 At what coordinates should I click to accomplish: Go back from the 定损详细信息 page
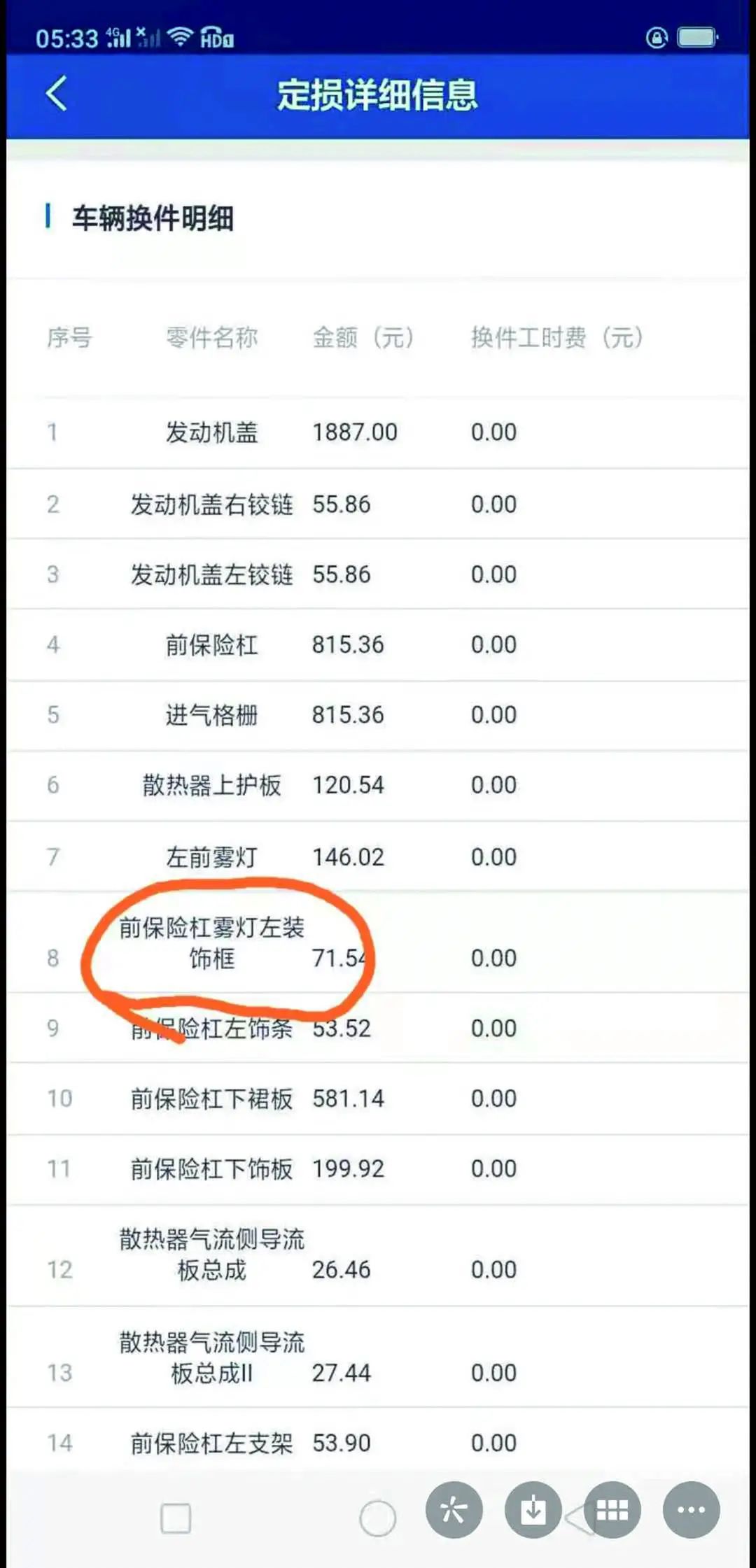(x=56, y=94)
